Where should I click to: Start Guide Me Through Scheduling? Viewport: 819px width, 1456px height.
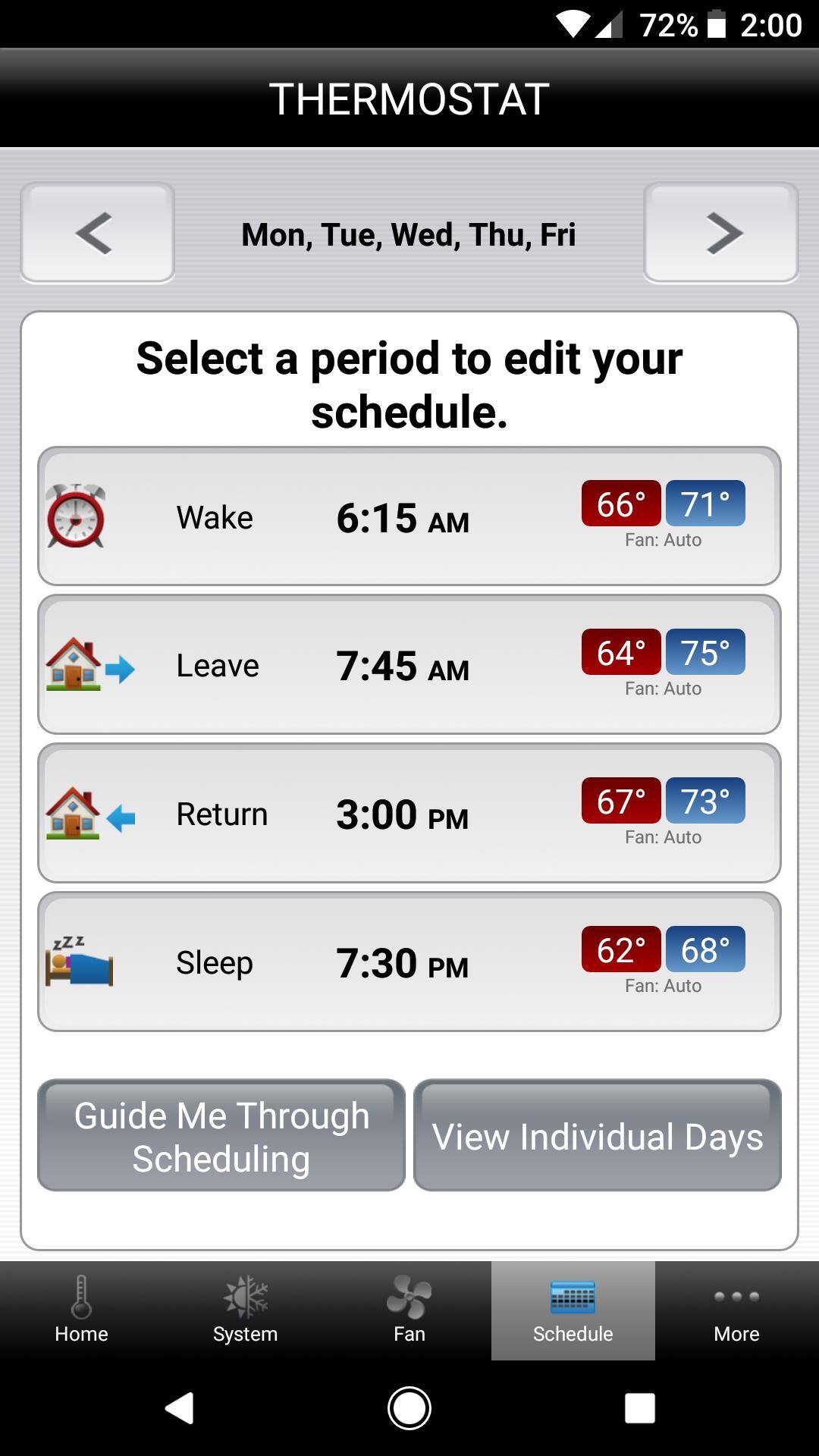click(221, 1136)
